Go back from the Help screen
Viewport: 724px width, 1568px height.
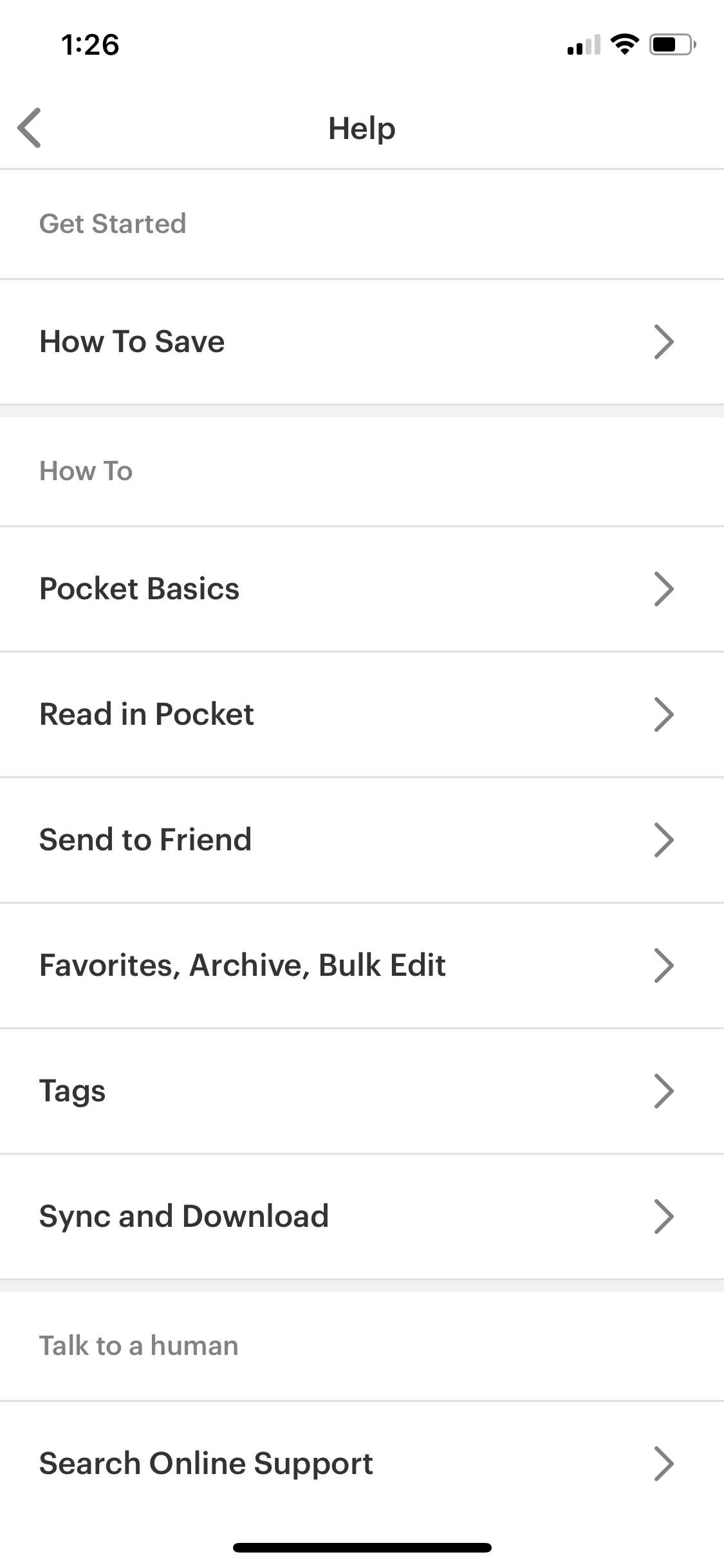coord(30,128)
